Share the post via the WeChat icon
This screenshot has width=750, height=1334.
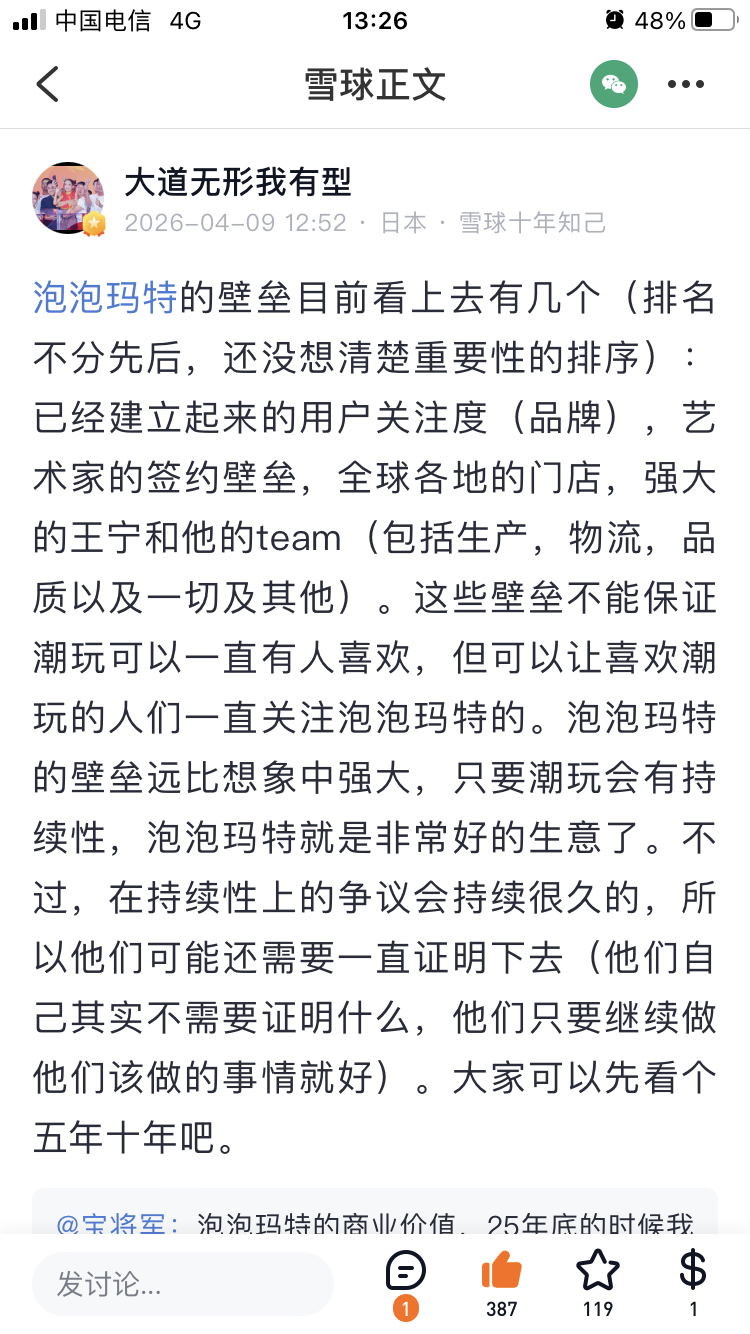614,85
